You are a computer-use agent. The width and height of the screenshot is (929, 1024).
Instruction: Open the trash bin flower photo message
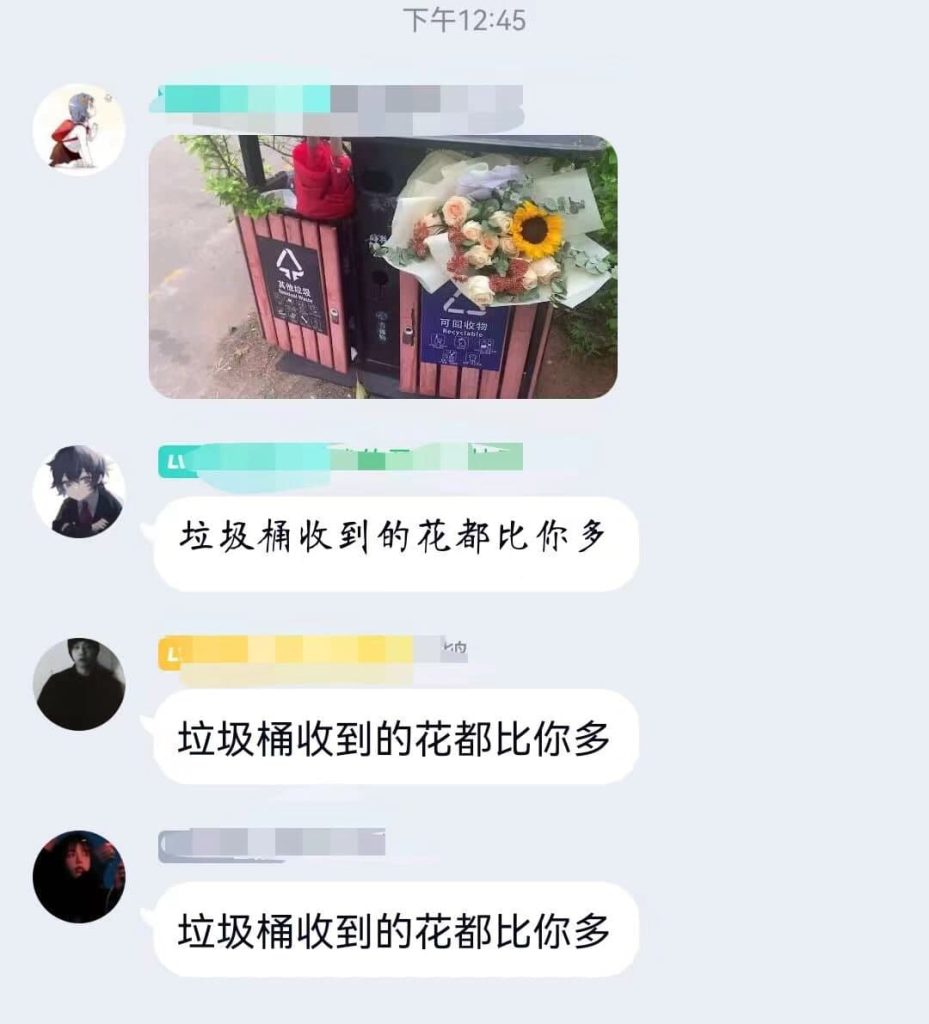pyautogui.click(x=383, y=267)
